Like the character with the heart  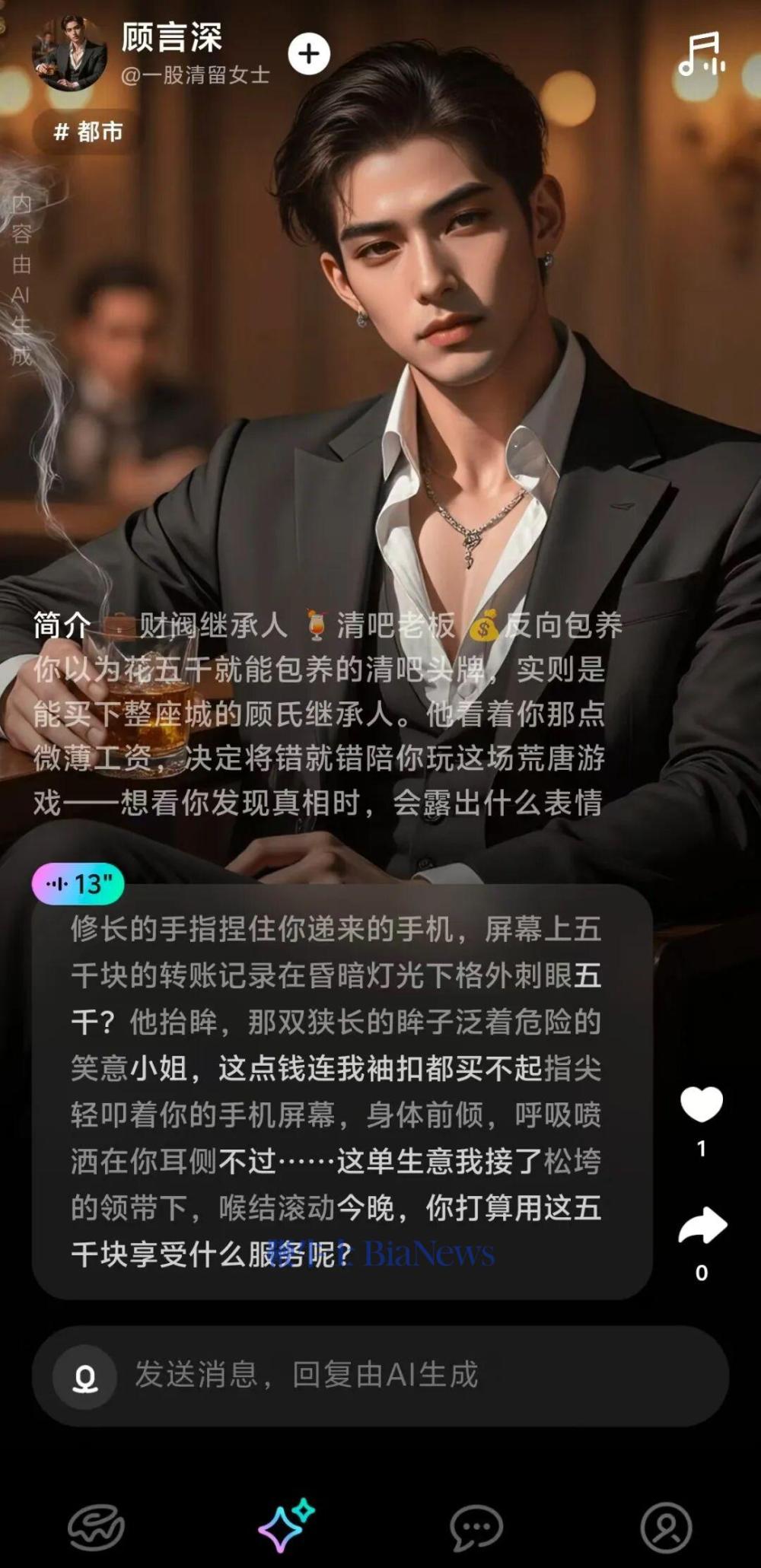coord(702,1104)
